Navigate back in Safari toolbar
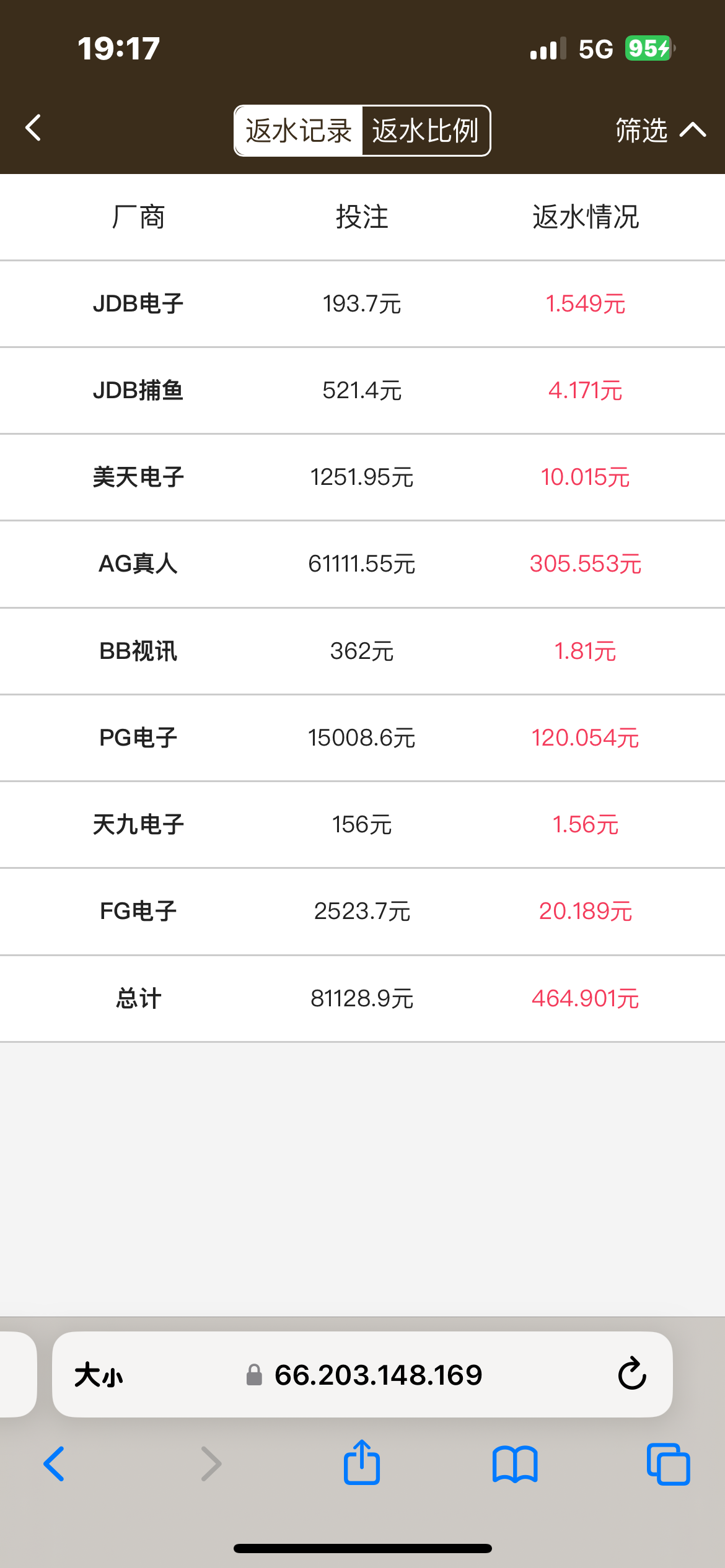Screen dimensions: 725x1568 pos(54,1464)
